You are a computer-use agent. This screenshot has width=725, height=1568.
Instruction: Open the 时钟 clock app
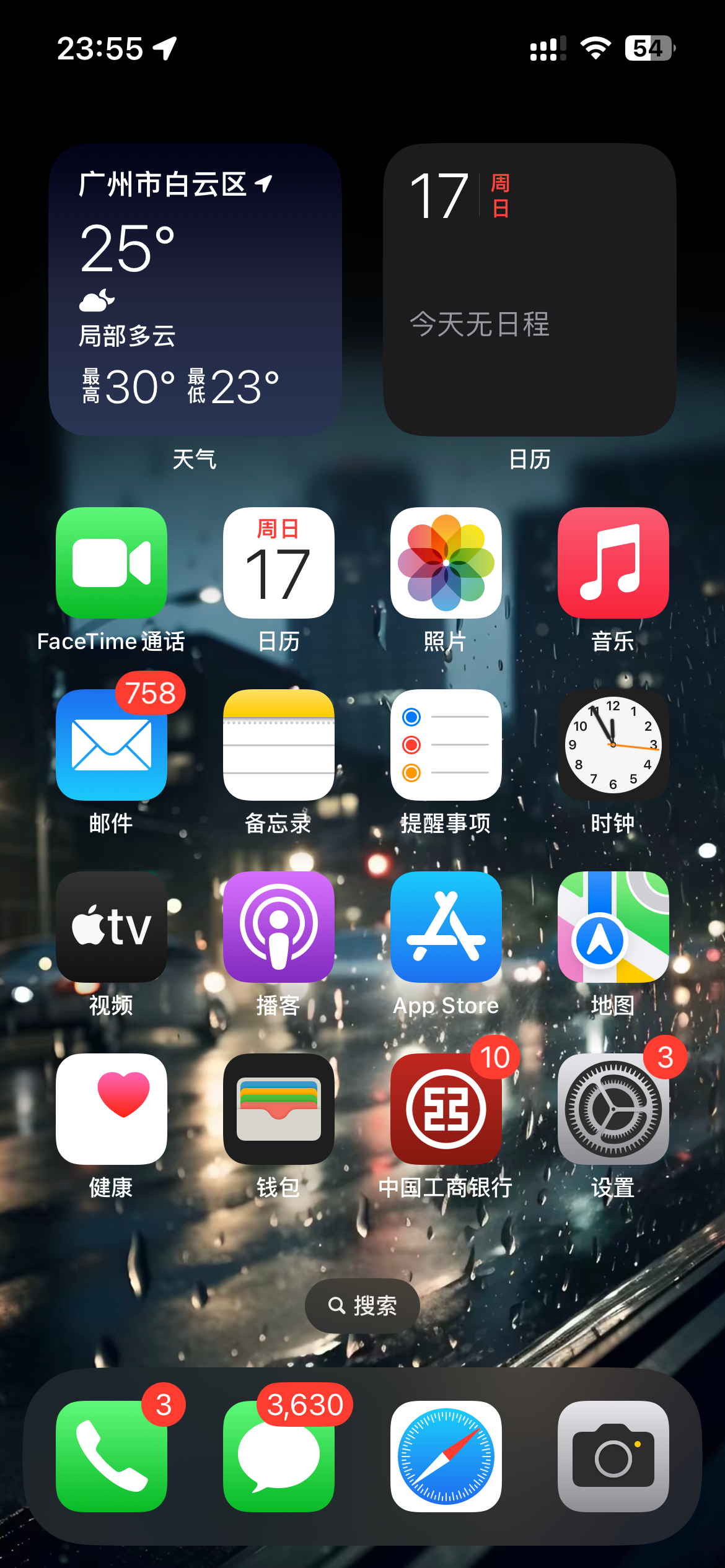613,744
